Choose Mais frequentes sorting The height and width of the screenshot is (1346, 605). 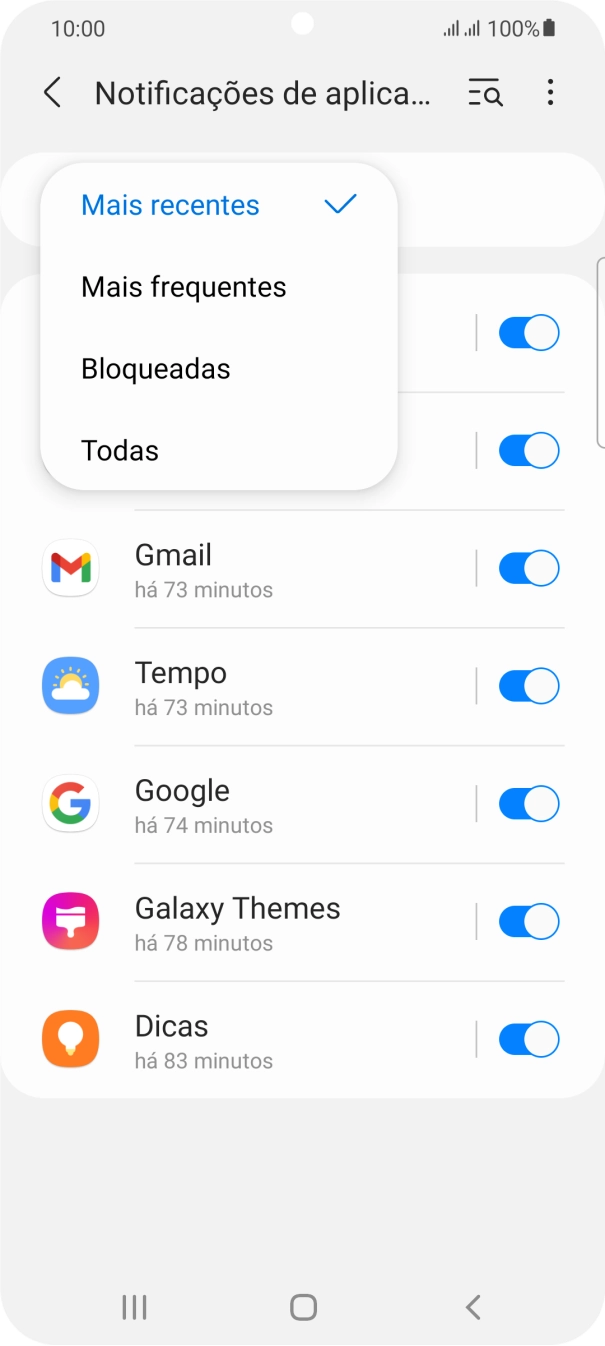point(184,287)
